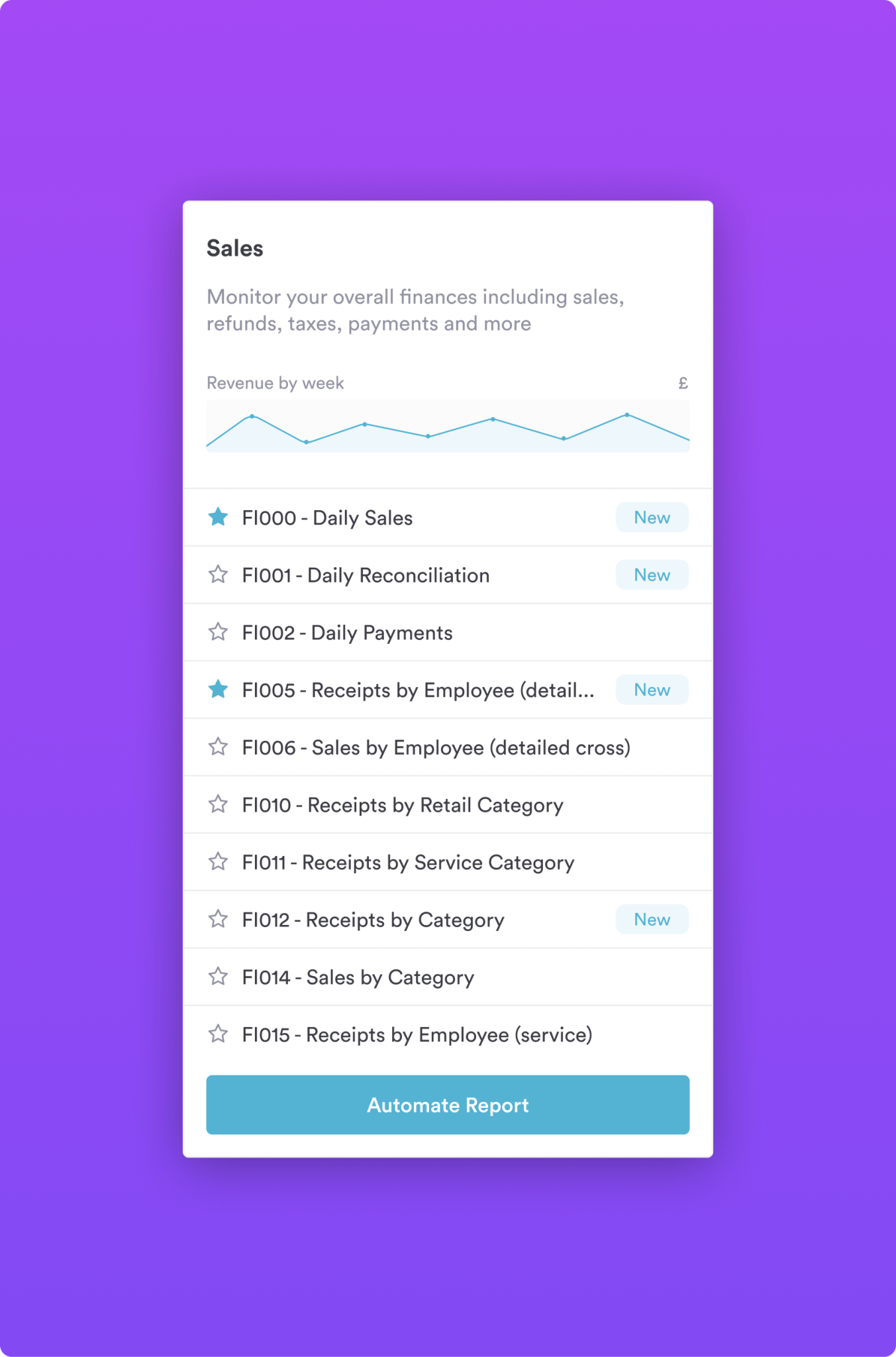Favorite the FI002 Daily Payments report

click(218, 632)
